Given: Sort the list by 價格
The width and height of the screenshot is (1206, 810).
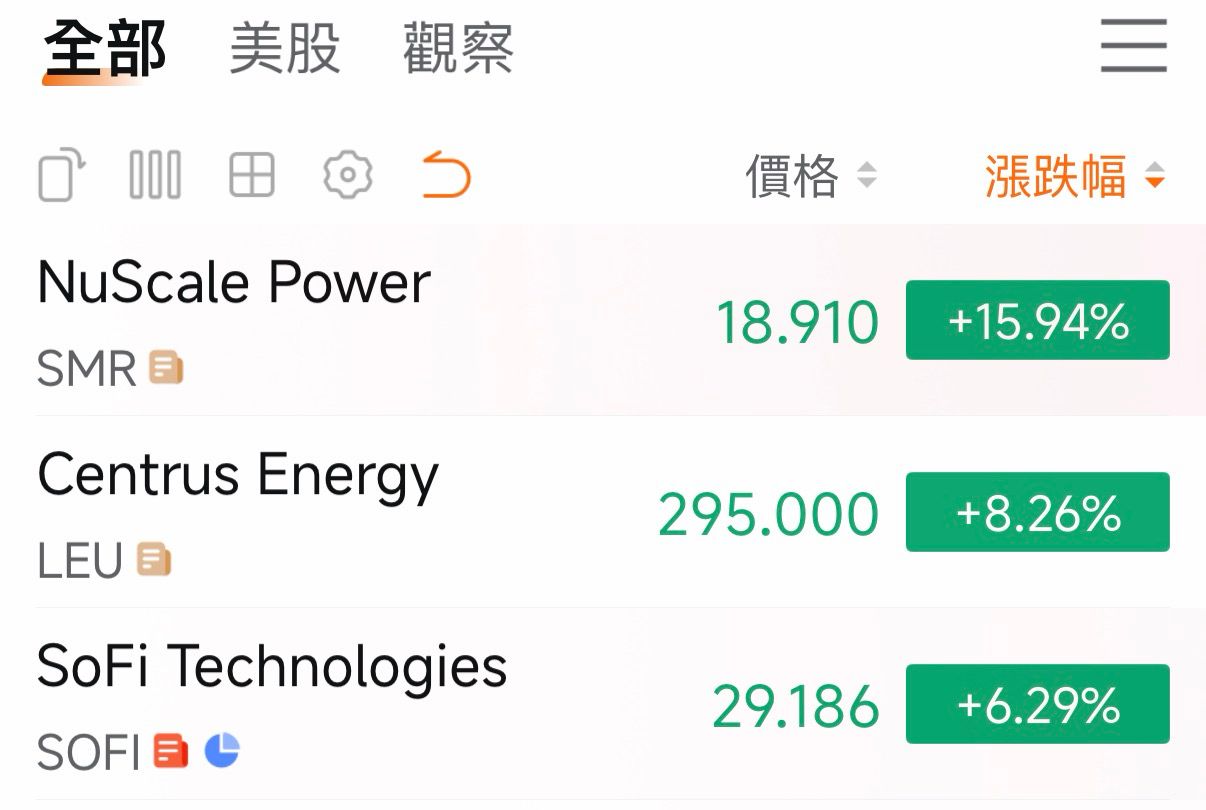Looking at the screenshot, I should (x=810, y=177).
